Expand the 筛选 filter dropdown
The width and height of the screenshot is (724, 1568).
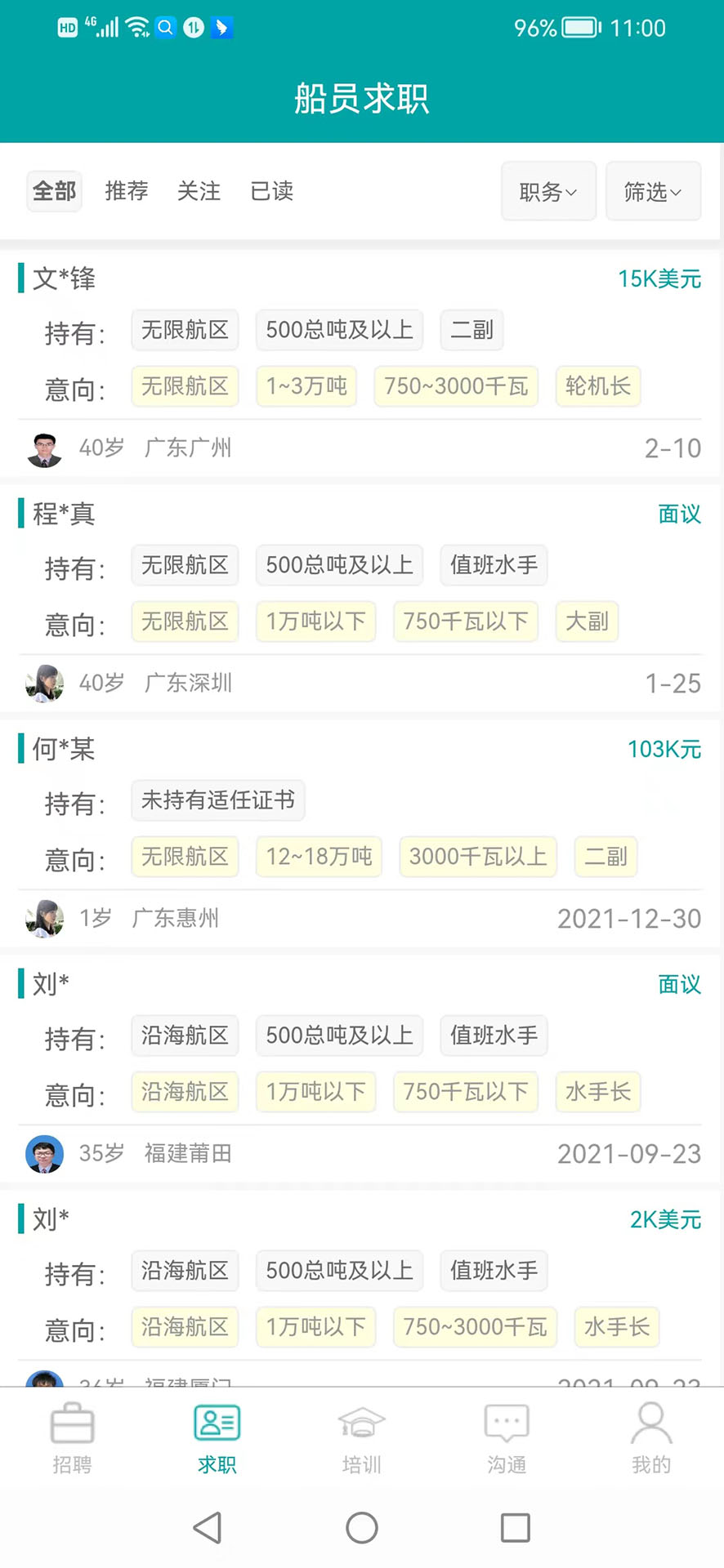click(653, 192)
